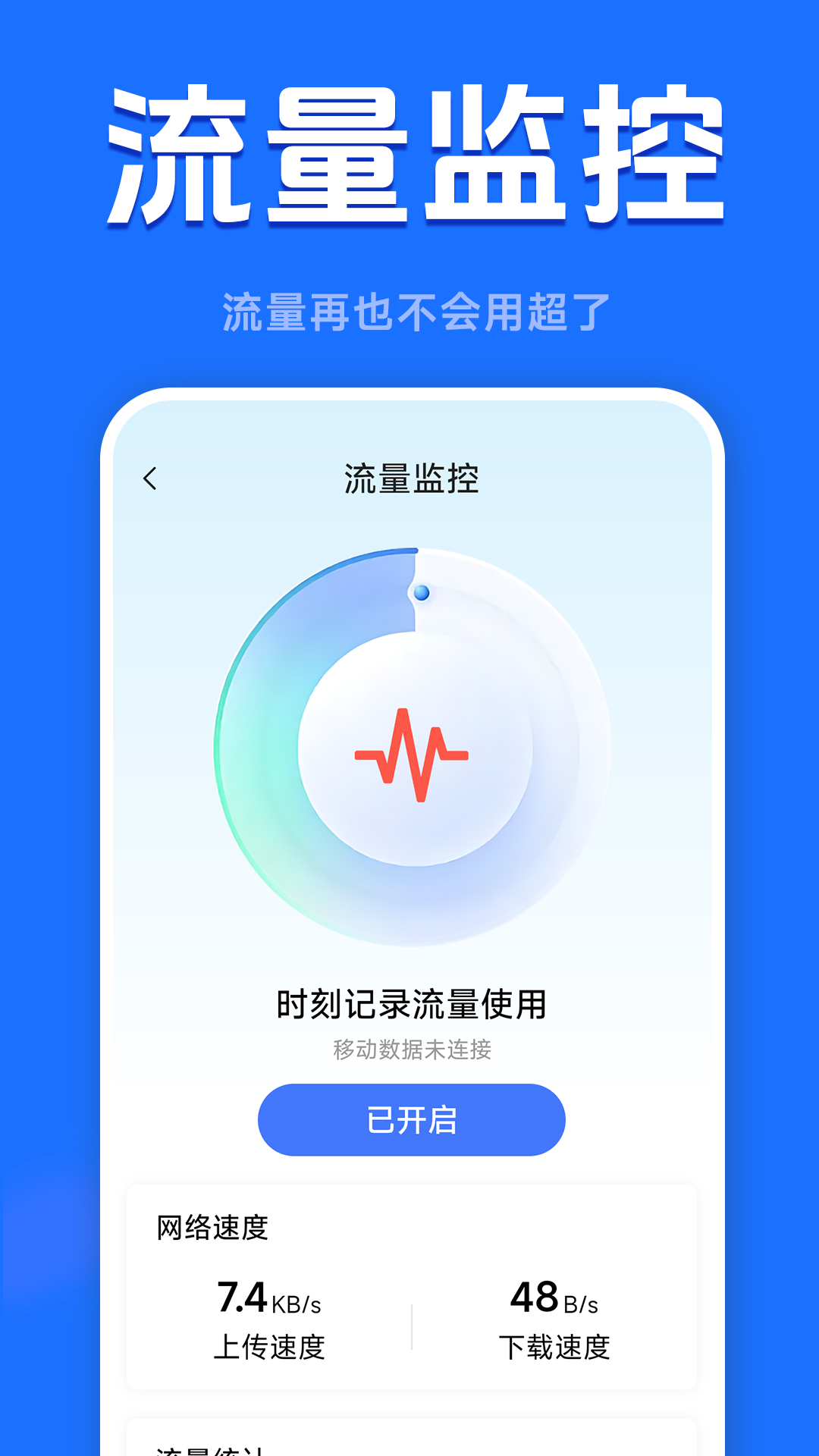819x1456 pixels.
Task: Select the download speed indicator 48 B/s
Action: tap(554, 1289)
